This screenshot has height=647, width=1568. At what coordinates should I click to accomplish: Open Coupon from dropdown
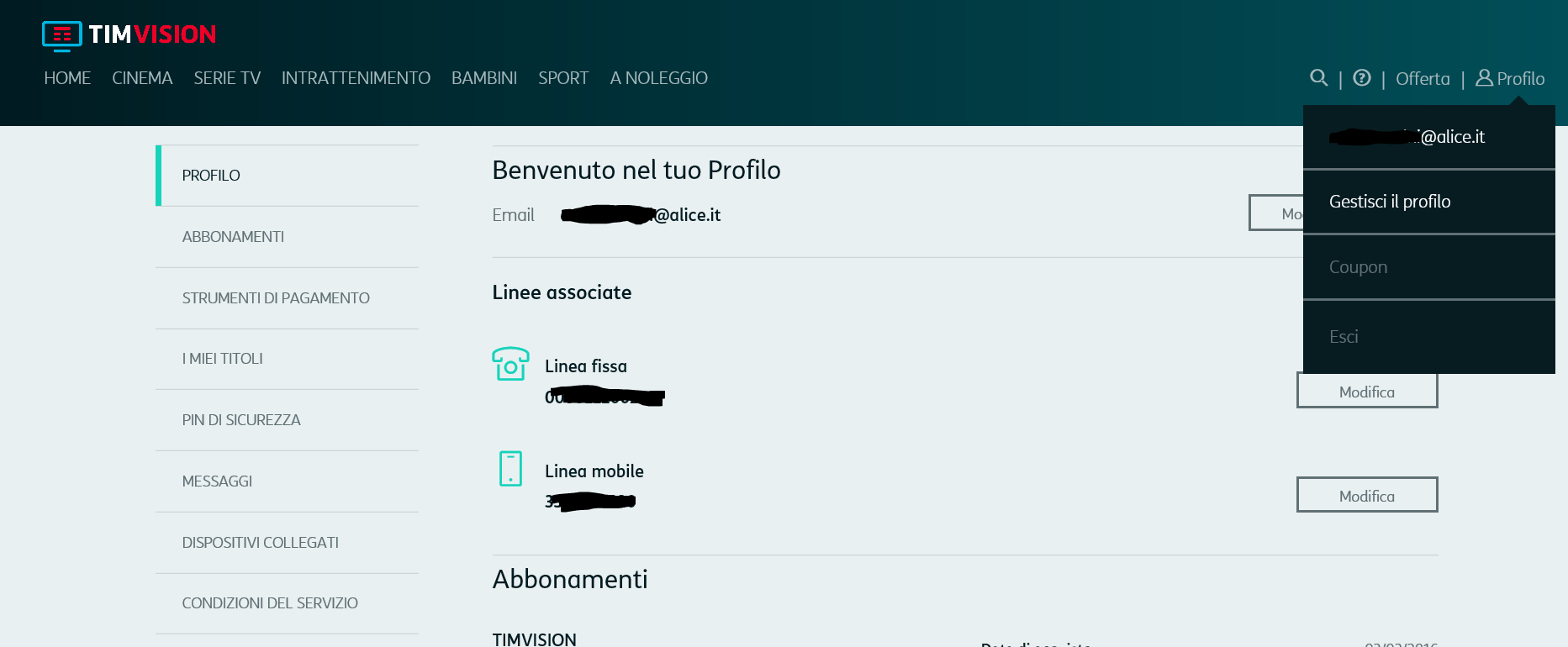click(x=1358, y=267)
